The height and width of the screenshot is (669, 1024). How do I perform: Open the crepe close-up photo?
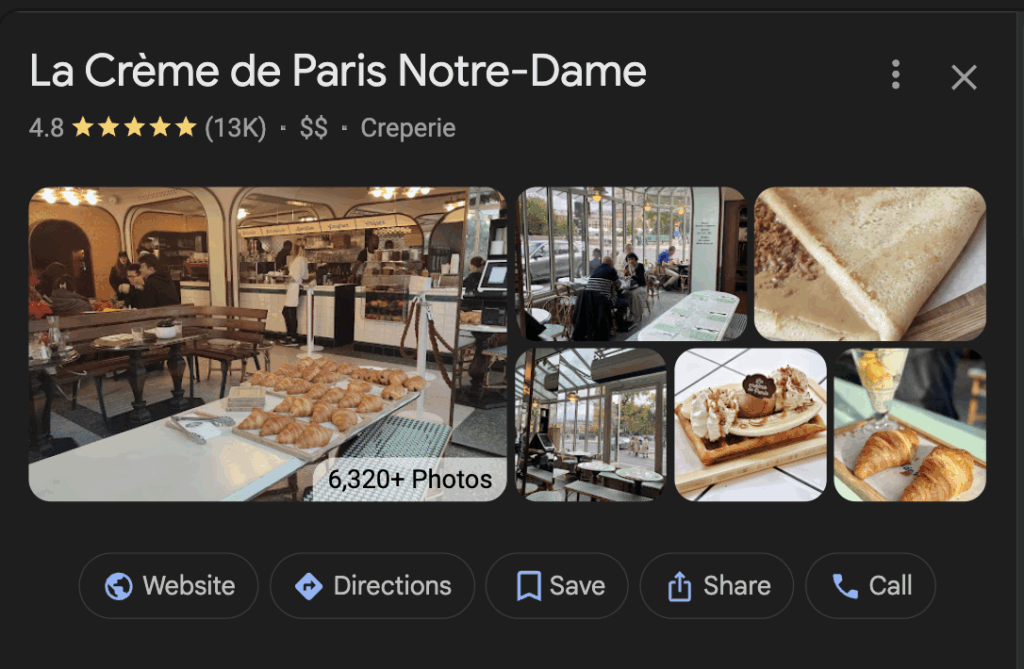[x=869, y=264]
